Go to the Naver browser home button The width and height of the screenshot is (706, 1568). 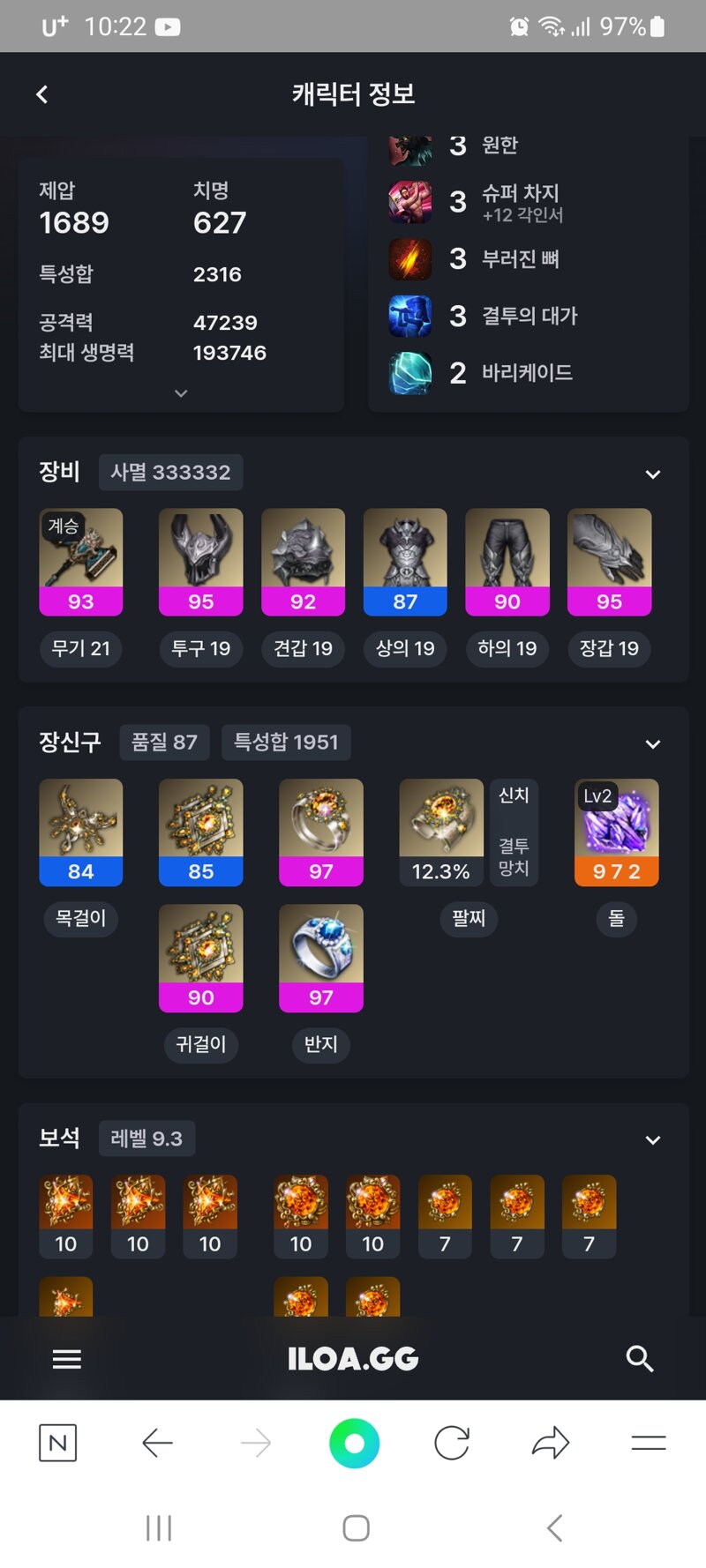coord(58,1444)
